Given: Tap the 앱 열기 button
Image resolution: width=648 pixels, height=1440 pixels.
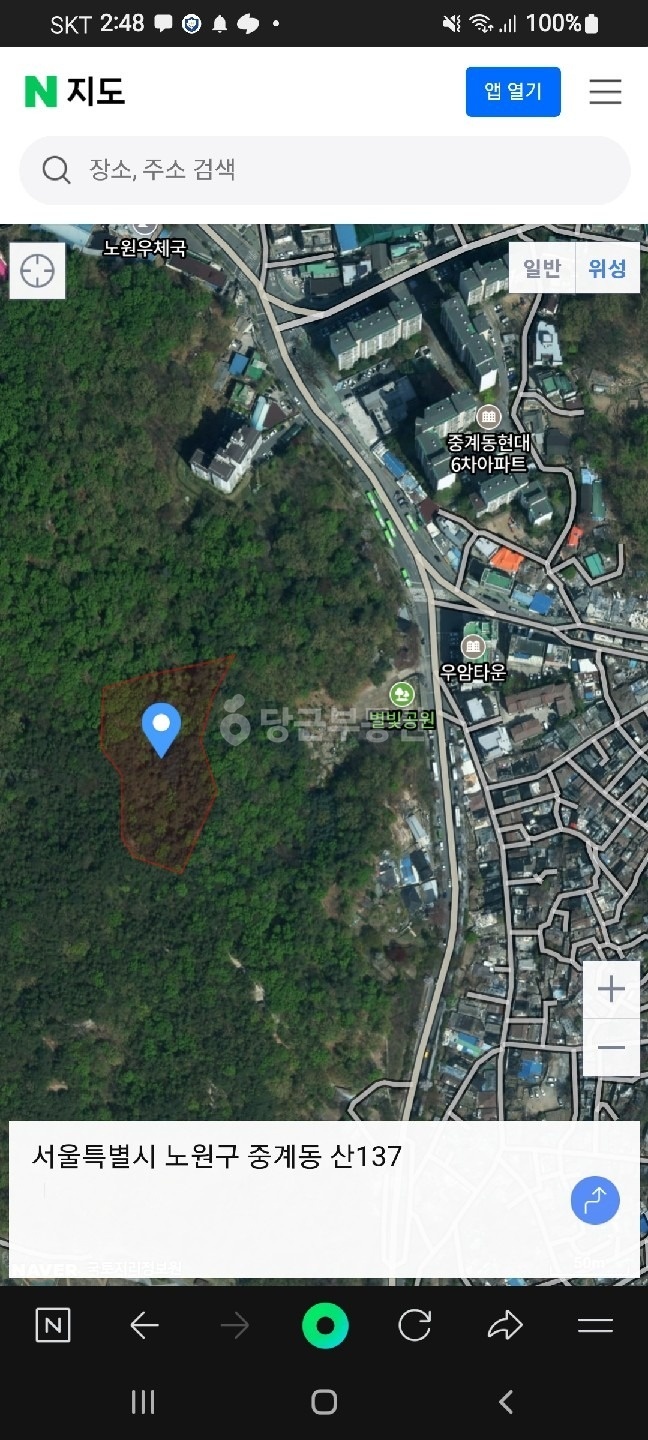Looking at the screenshot, I should tap(513, 92).
